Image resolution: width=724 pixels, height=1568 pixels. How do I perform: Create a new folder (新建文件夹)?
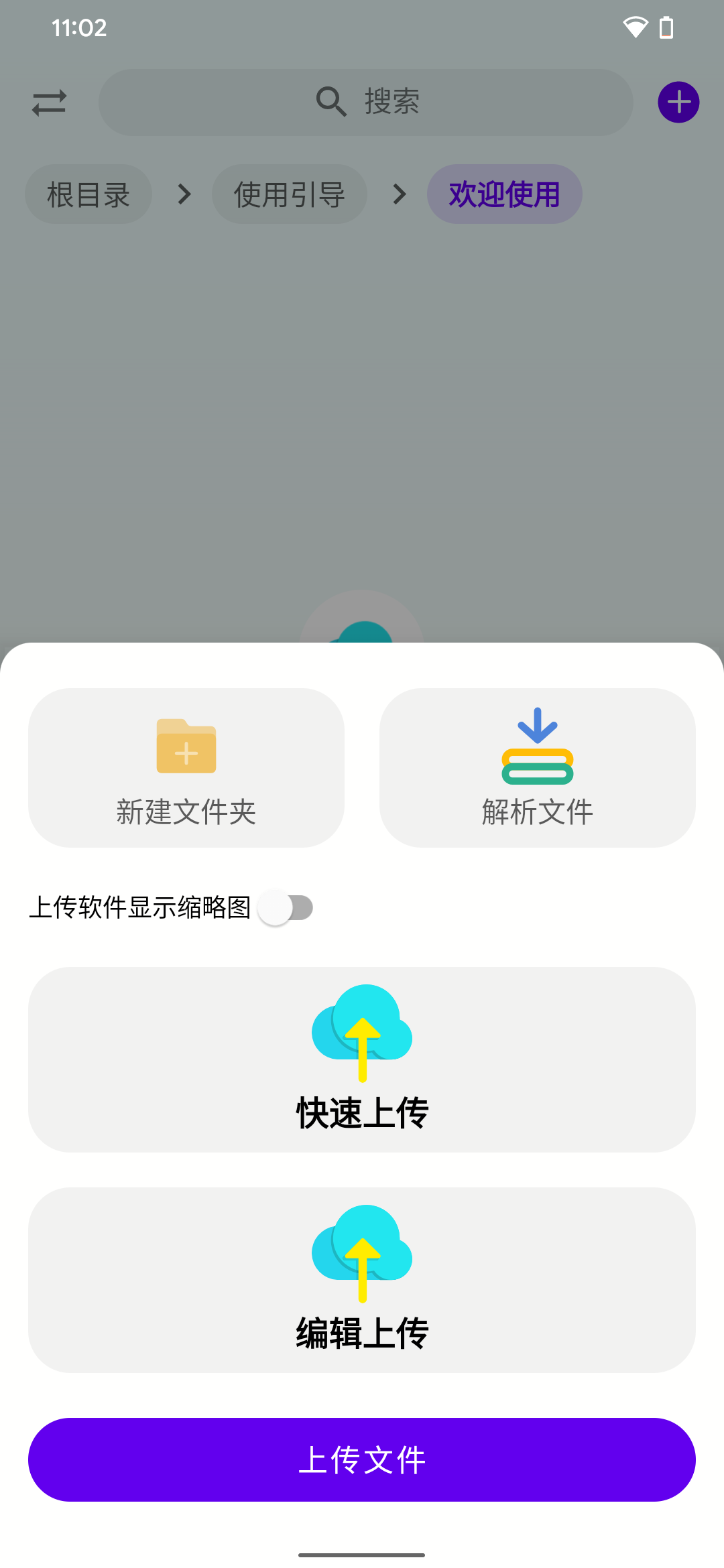186,768
